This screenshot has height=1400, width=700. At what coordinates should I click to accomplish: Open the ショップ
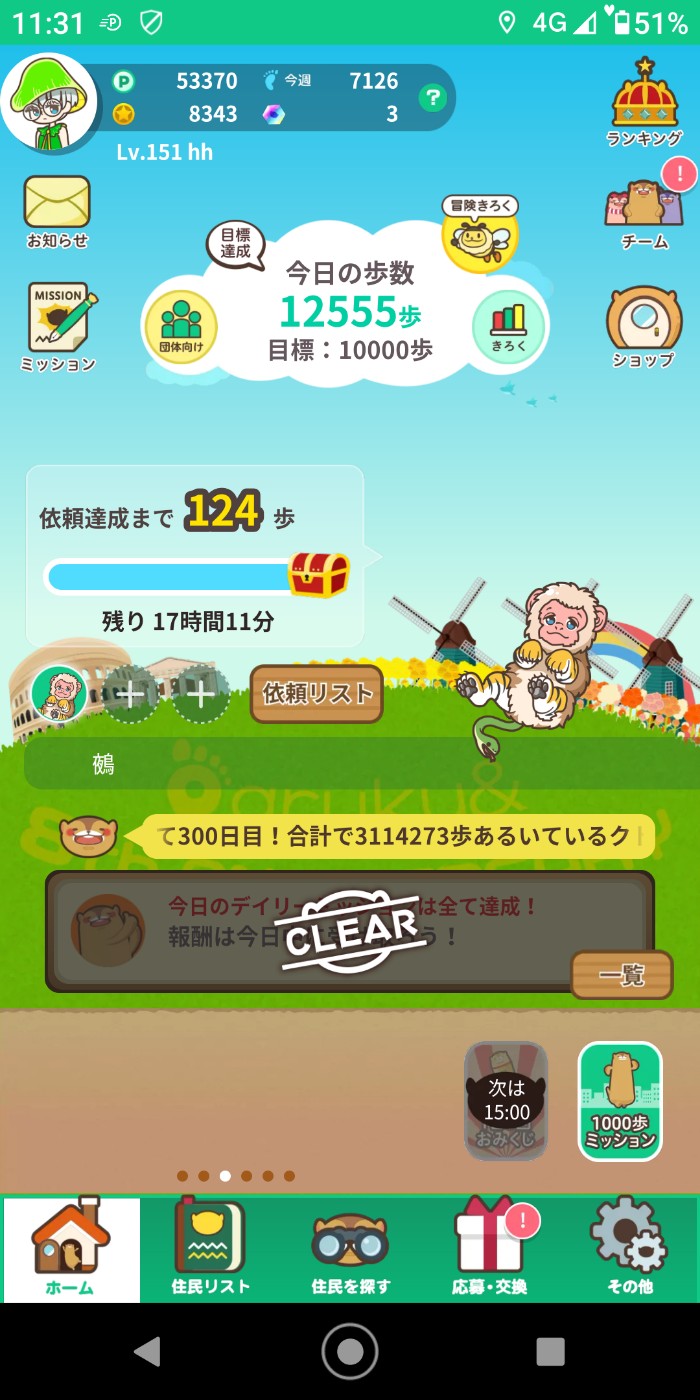pyautogui.click(x=643, y=327)
